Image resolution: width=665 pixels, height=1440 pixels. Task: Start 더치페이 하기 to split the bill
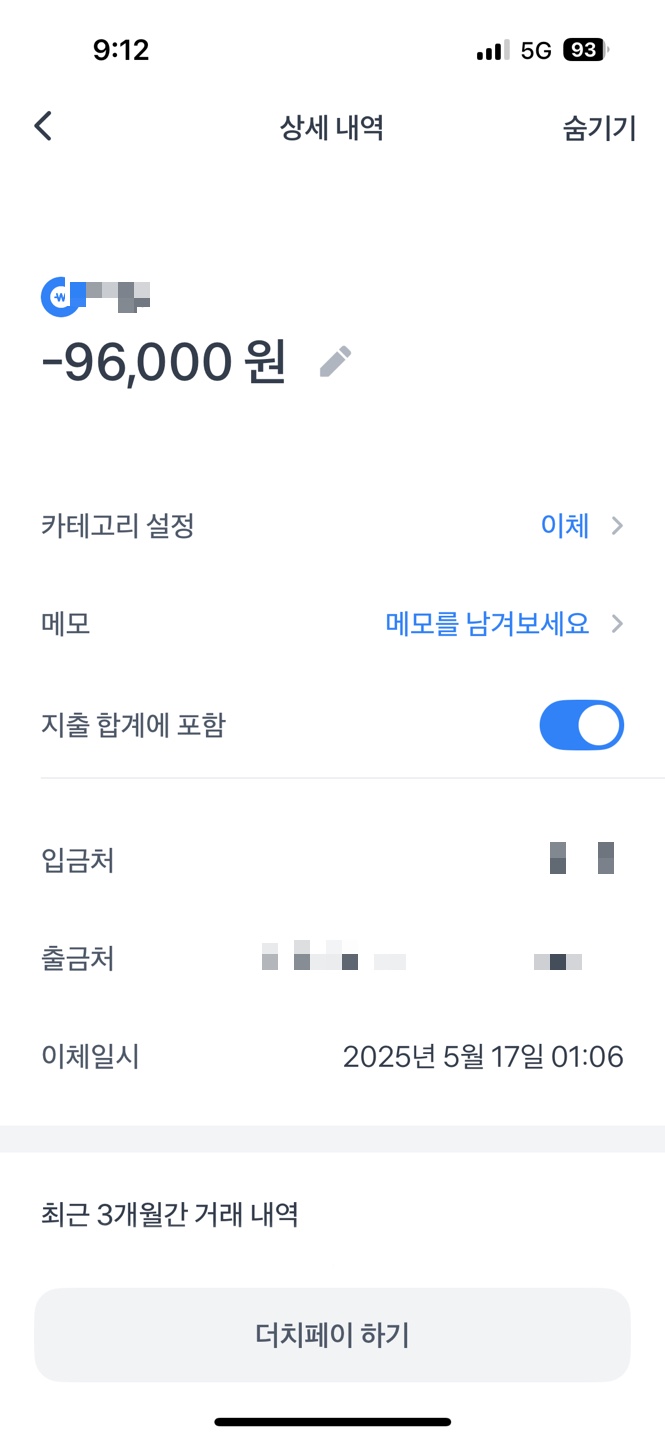(332, 1335)
